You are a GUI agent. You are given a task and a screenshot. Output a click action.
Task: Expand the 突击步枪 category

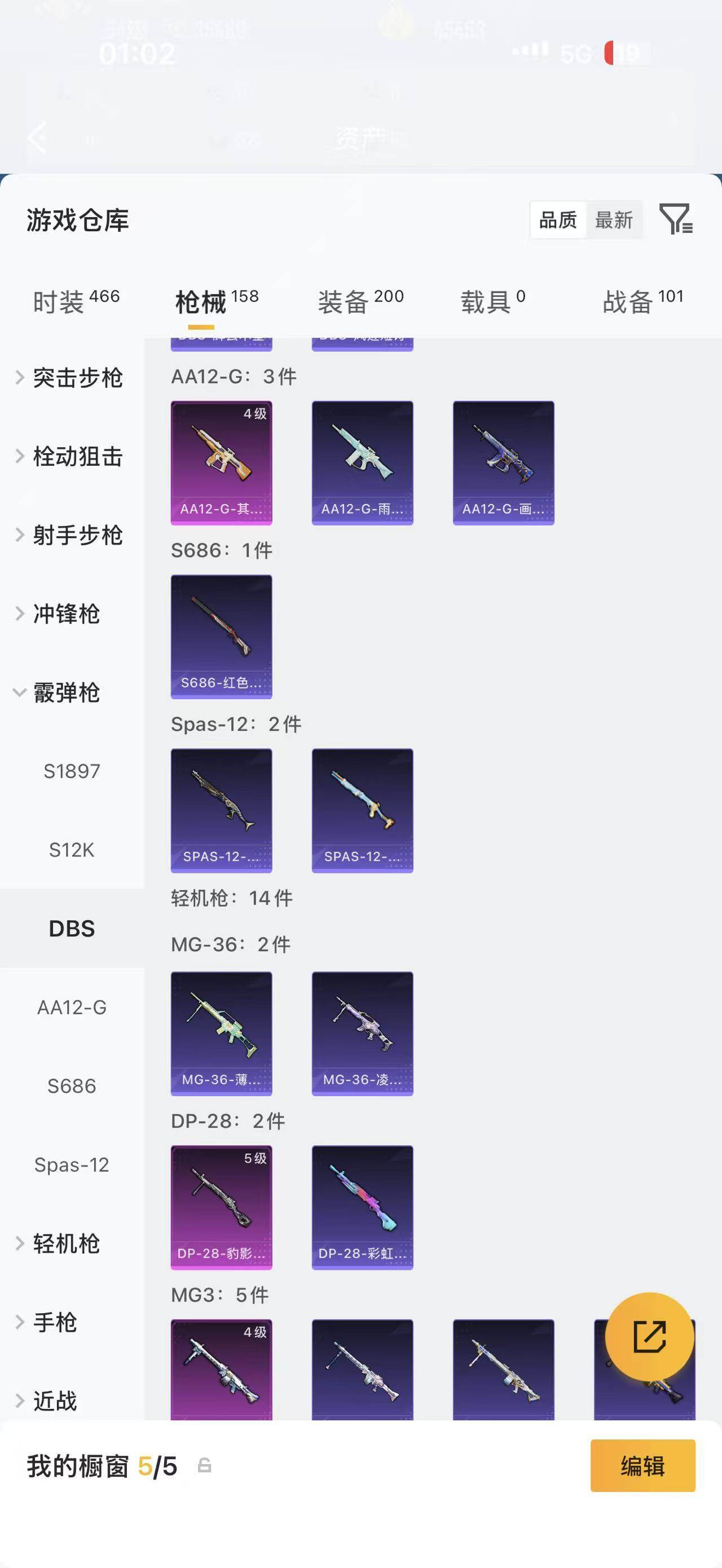(x=69, y=378)
